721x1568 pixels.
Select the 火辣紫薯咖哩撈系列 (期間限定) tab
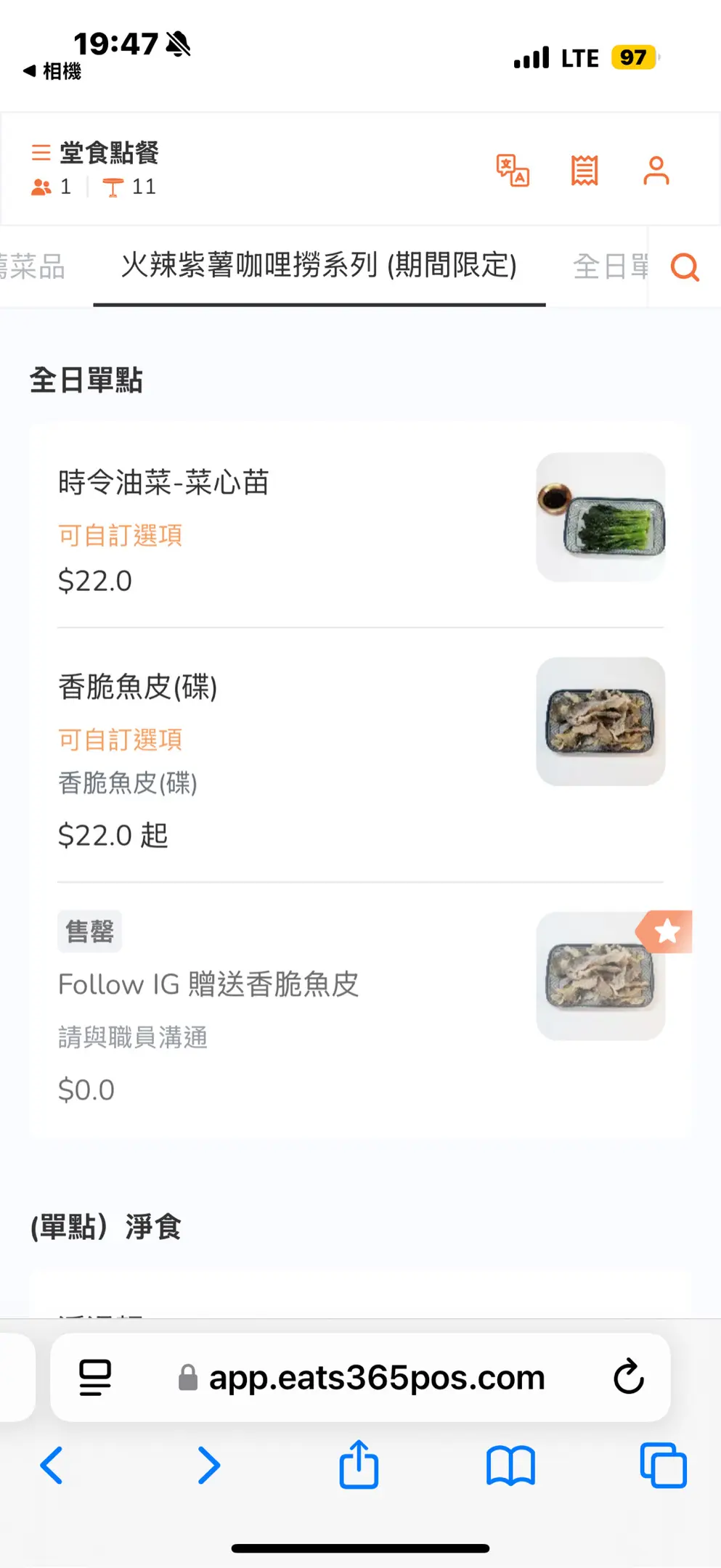[319, 266]
